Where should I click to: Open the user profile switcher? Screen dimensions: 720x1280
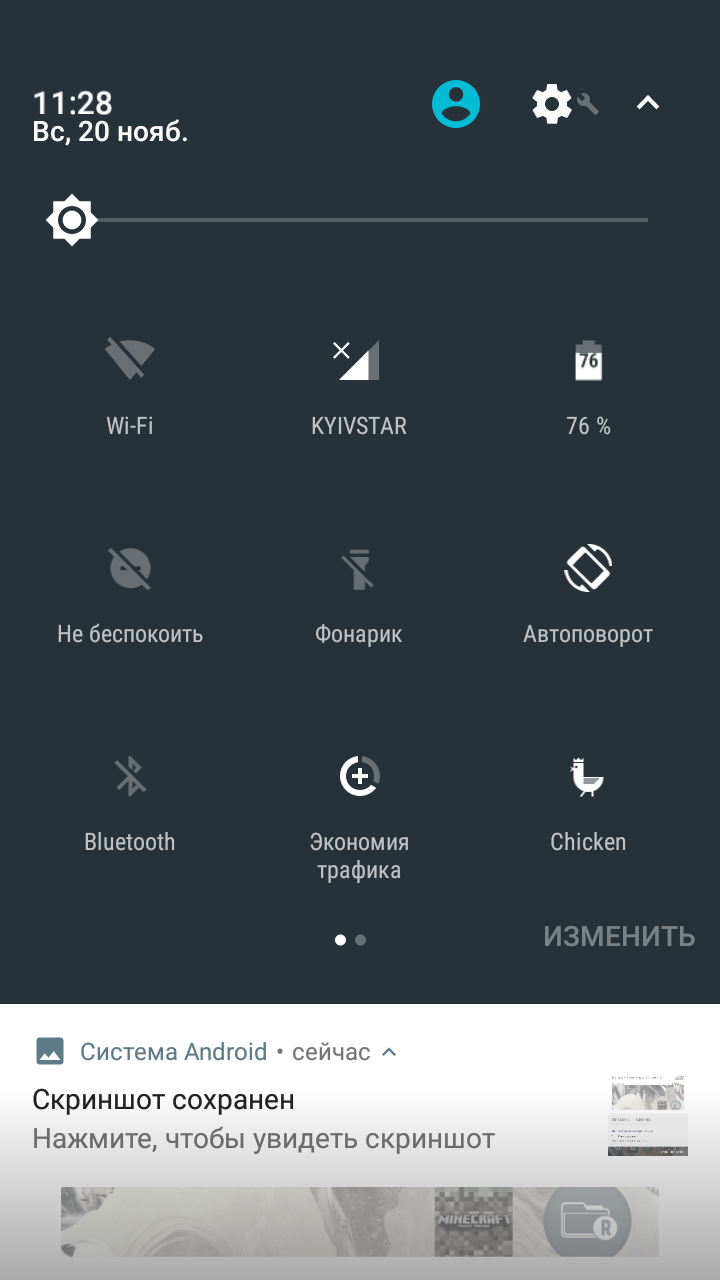[x=456, y=104]
